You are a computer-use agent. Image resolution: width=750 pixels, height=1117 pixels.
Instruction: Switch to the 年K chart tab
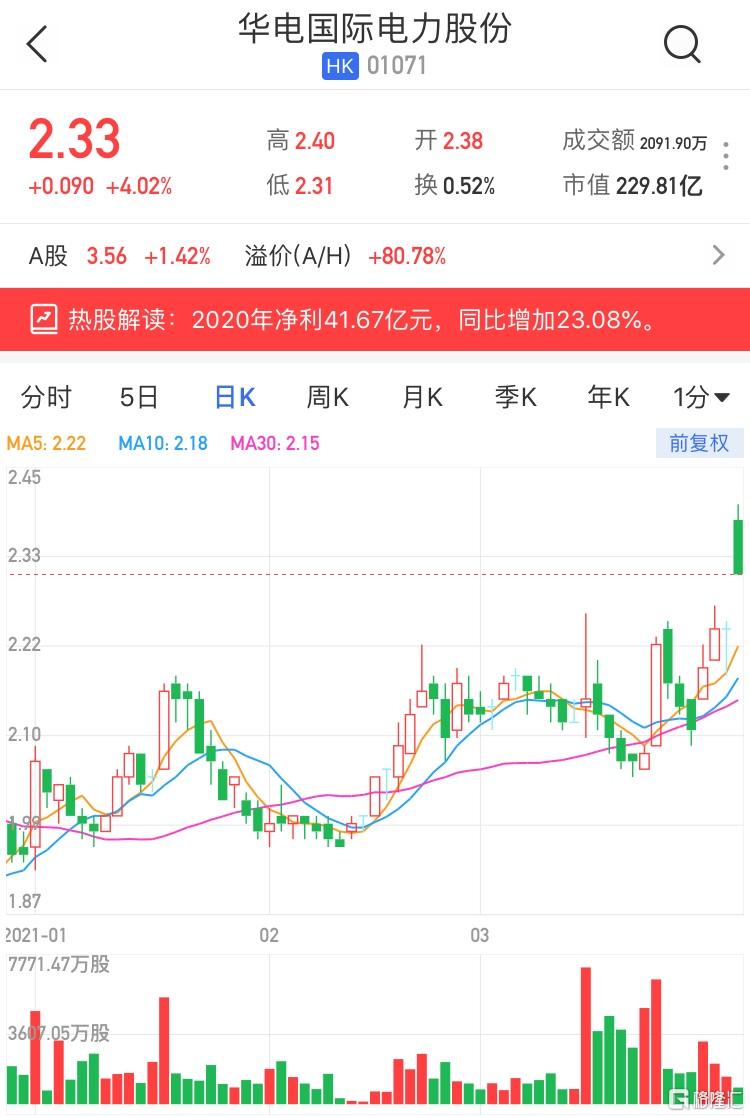608,398
